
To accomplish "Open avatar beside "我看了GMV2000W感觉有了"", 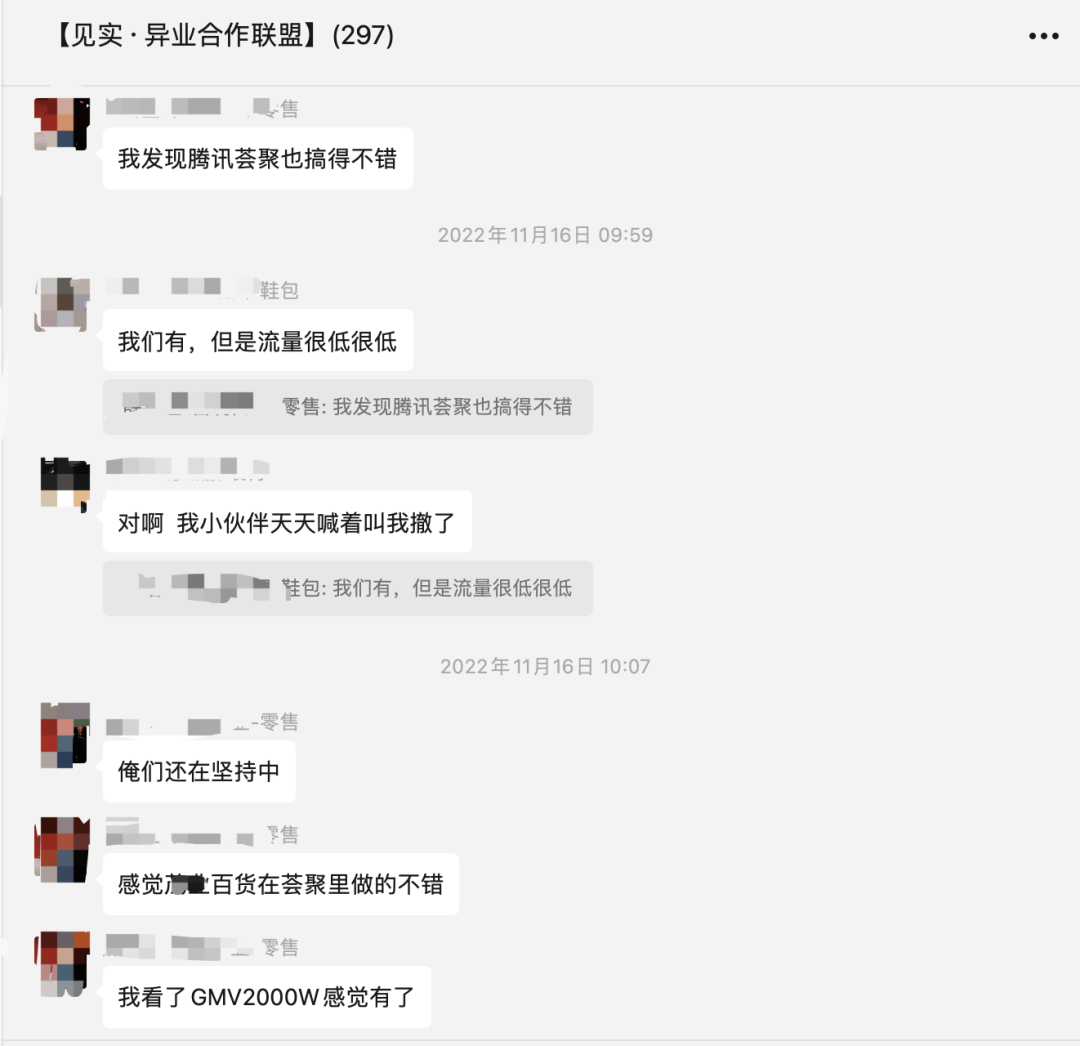I will point(64,963).
